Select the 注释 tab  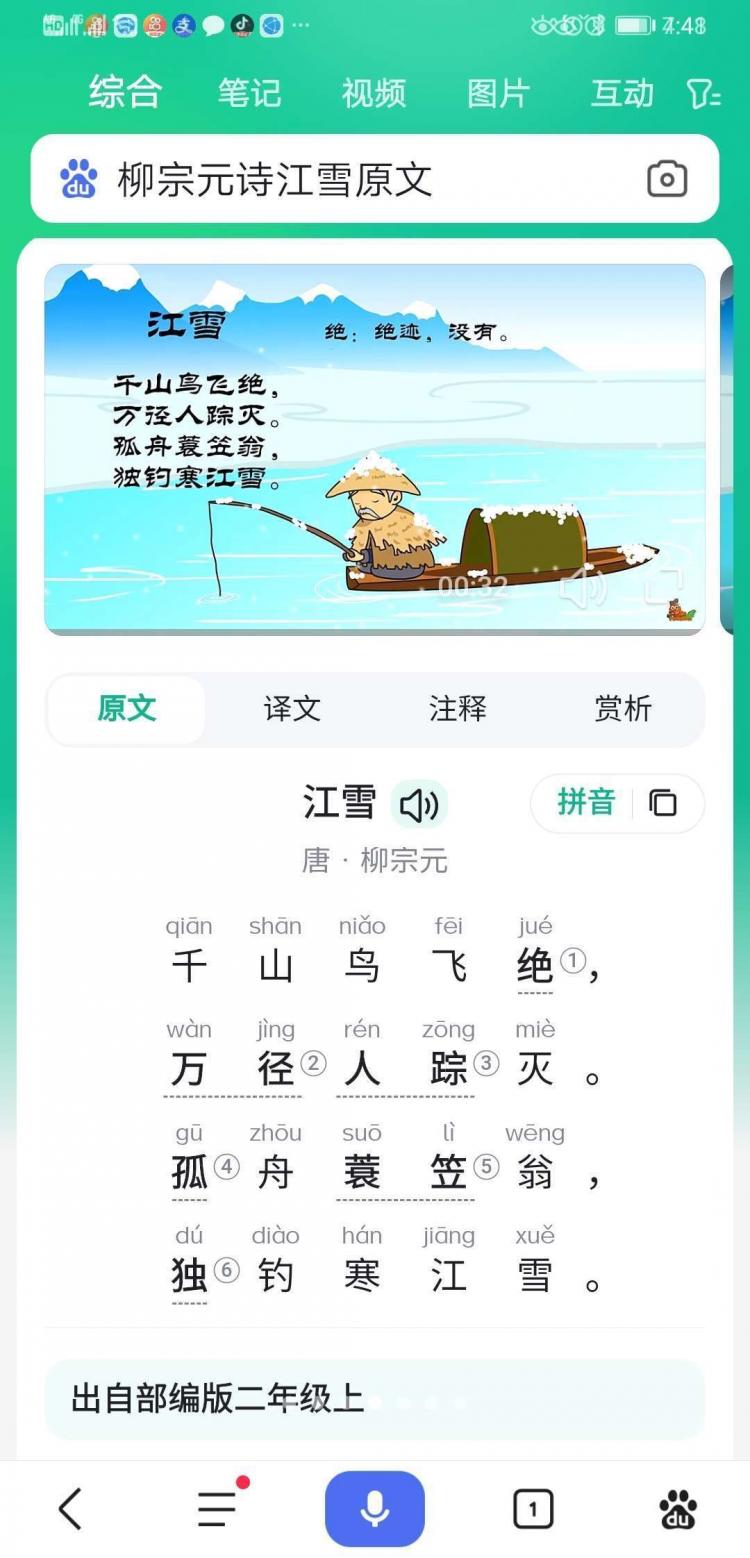click(457, 709)
